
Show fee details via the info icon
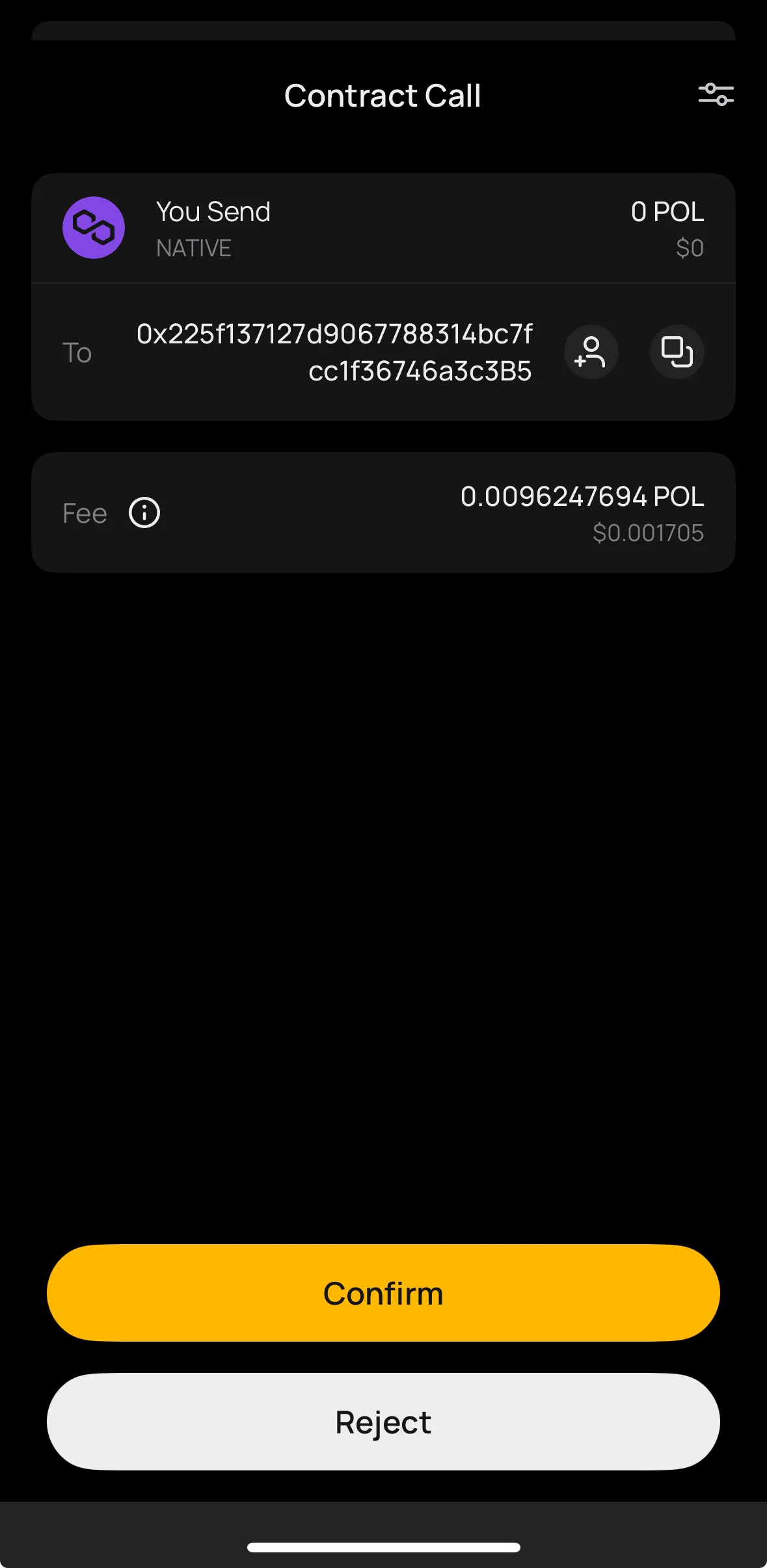point(143,512)
